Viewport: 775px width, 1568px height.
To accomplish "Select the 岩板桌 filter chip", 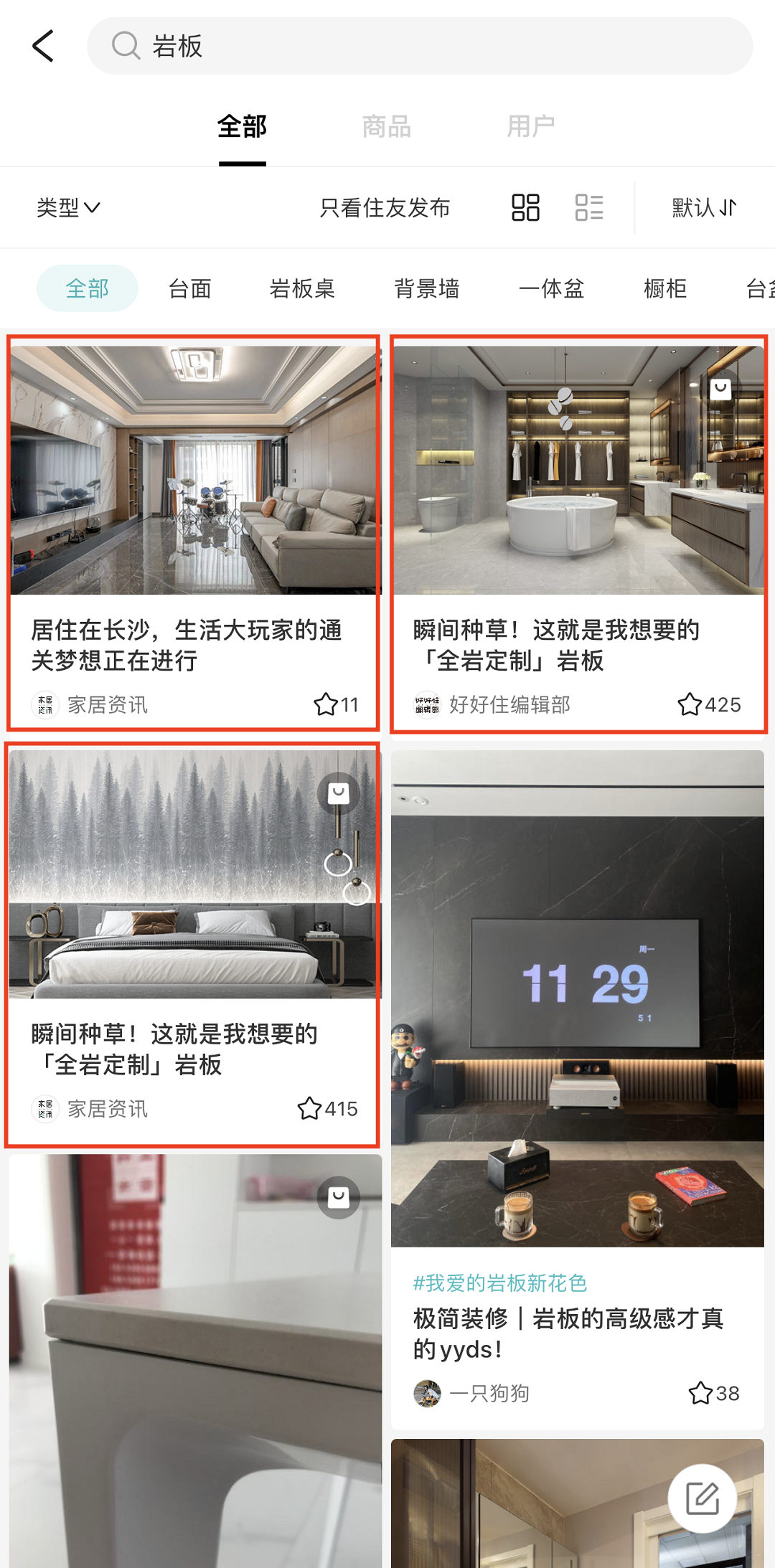I will tap(302, 288).
